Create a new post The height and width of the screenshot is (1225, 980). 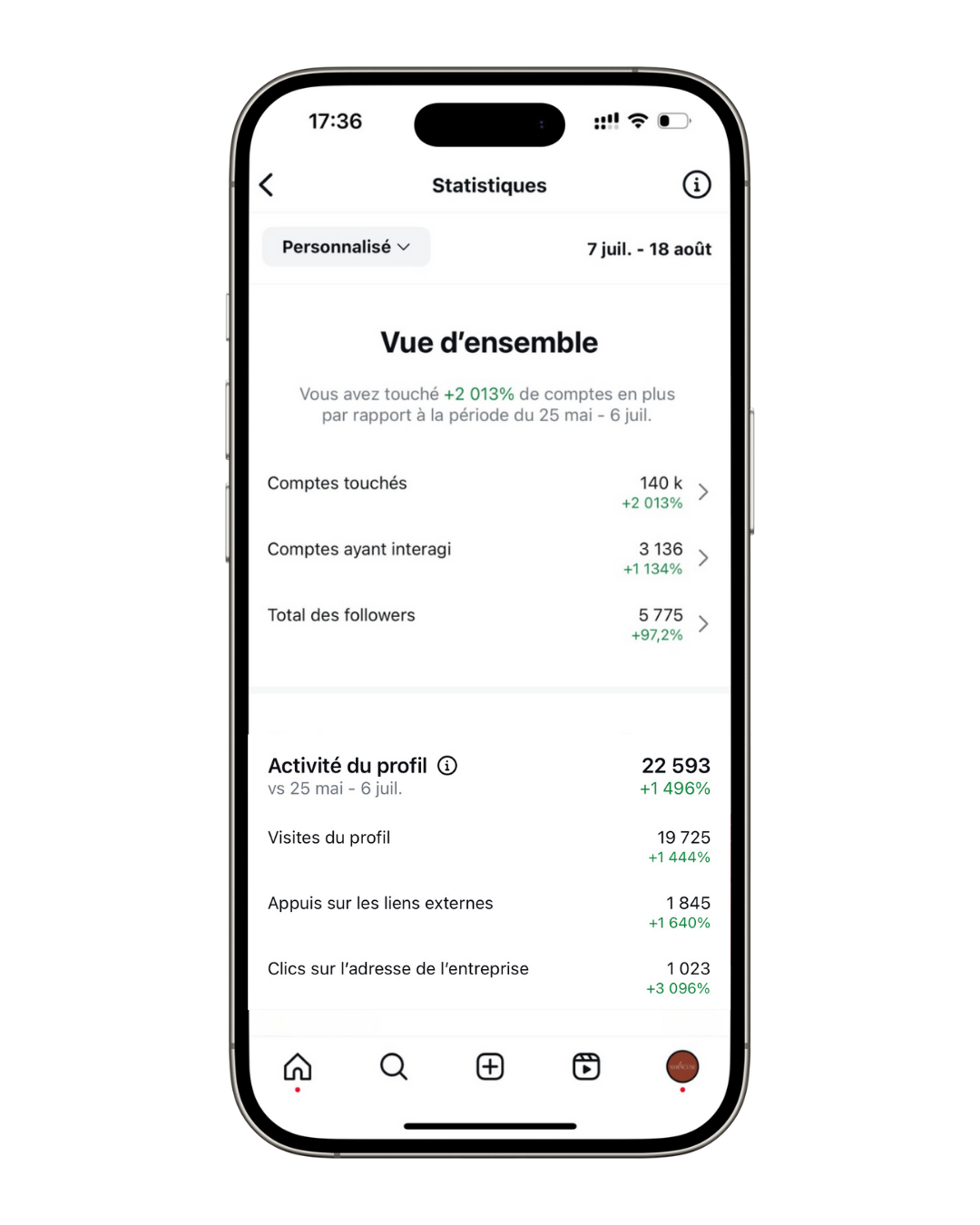490,1067
